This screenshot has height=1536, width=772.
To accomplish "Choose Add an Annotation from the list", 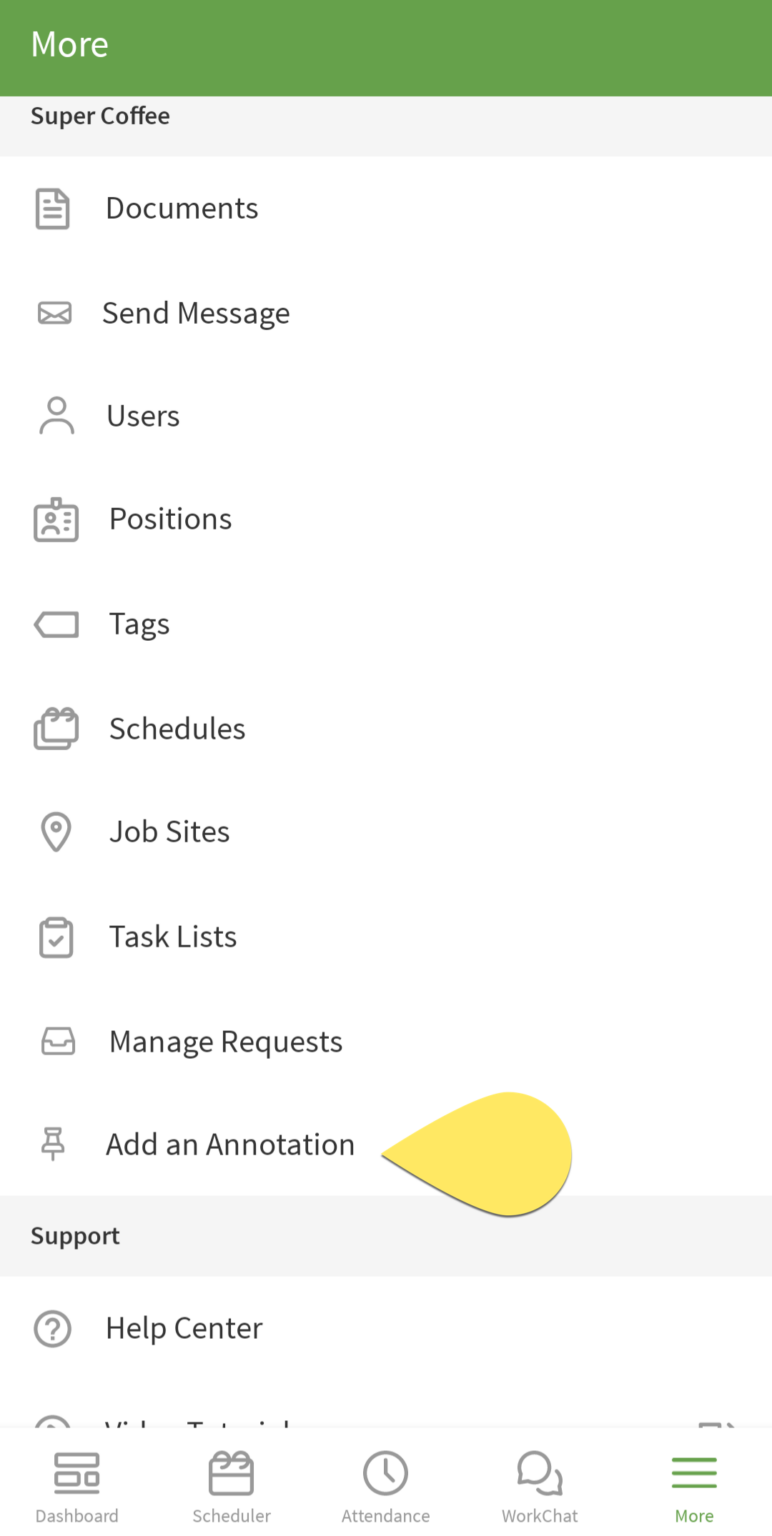I will (x=230, y=1143).
